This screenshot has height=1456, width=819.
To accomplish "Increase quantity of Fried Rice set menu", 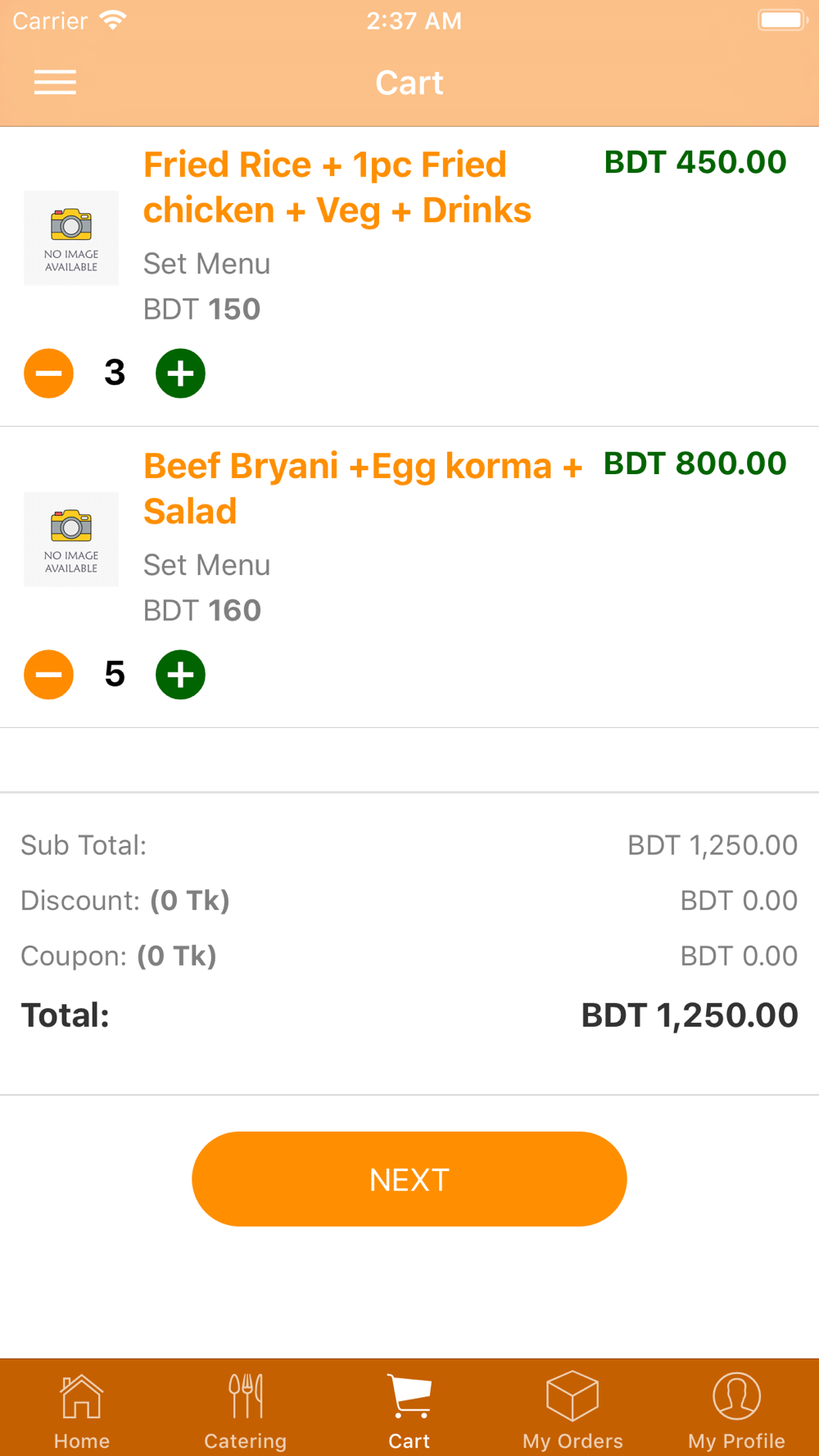I will coord(180,373).
